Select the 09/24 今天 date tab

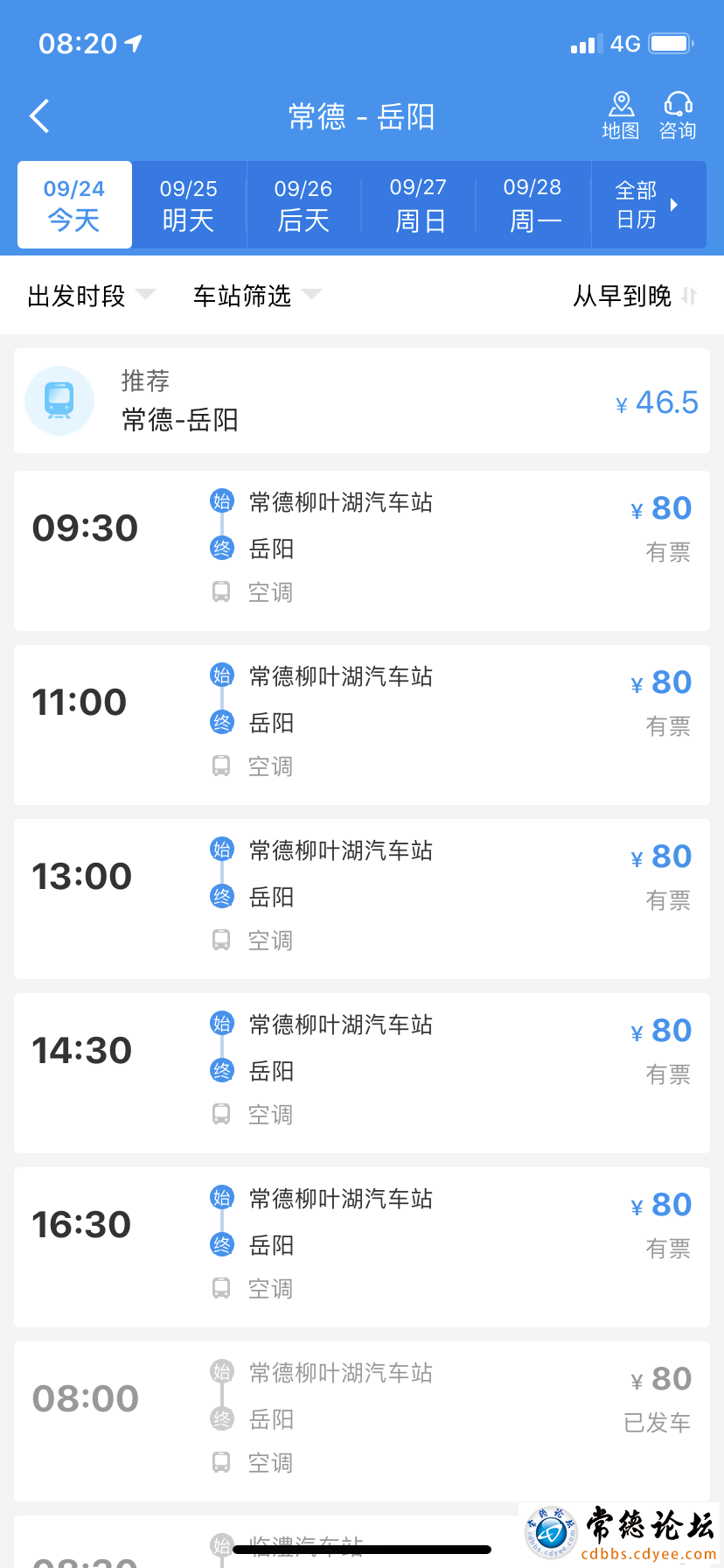(74, 205)
